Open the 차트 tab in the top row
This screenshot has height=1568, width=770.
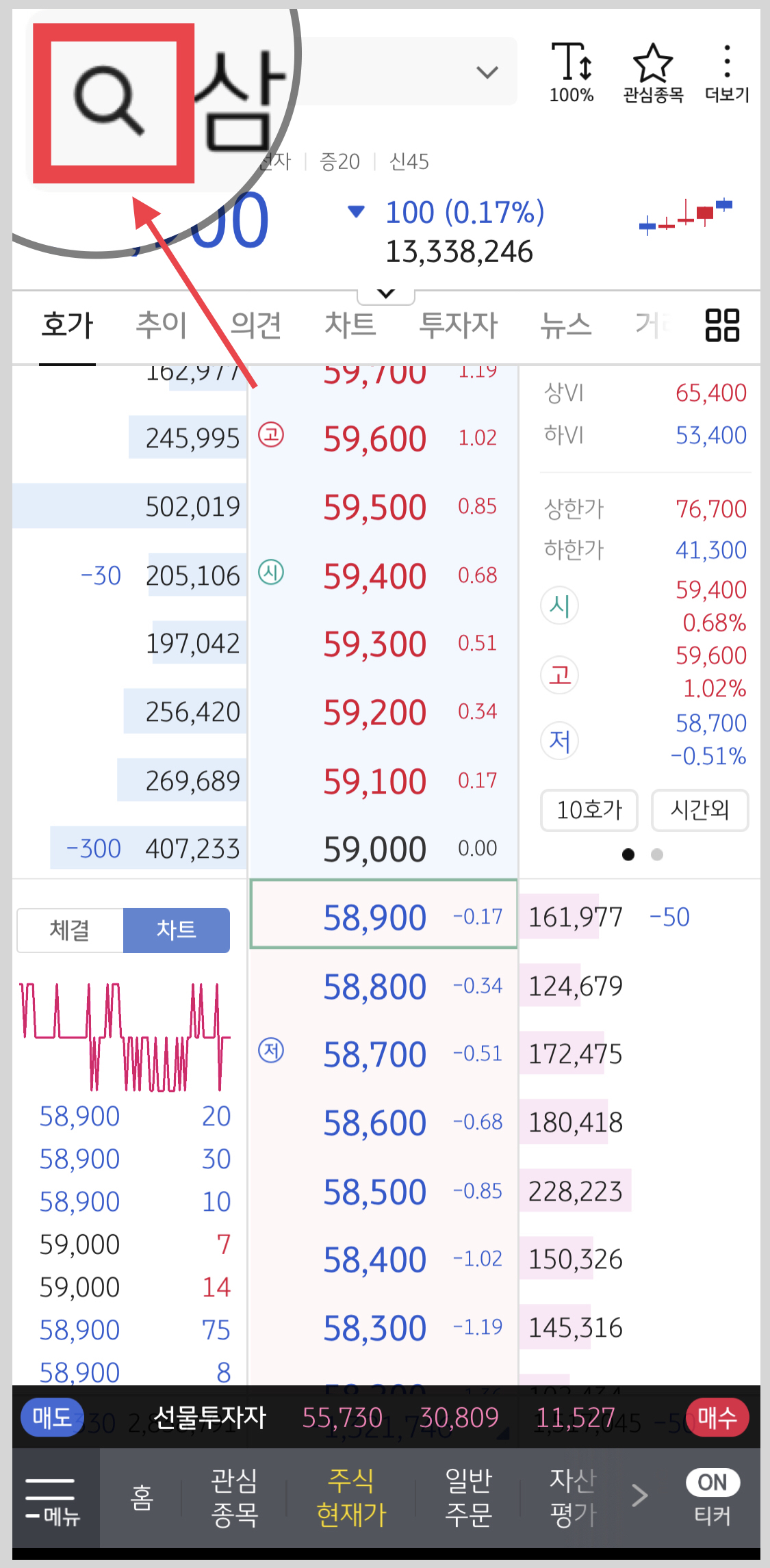tap(350, 324)
